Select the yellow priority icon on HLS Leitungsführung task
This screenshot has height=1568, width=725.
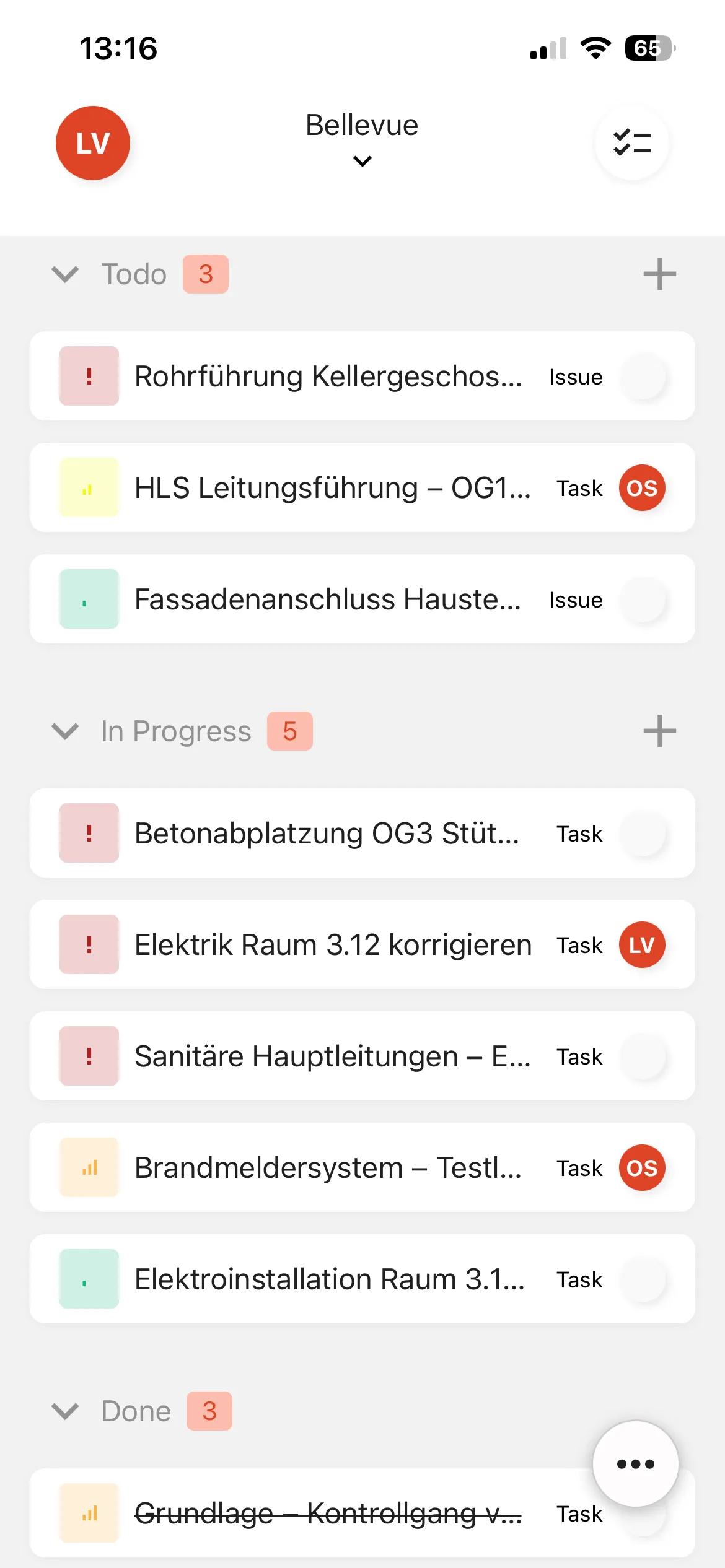[89, 487]
